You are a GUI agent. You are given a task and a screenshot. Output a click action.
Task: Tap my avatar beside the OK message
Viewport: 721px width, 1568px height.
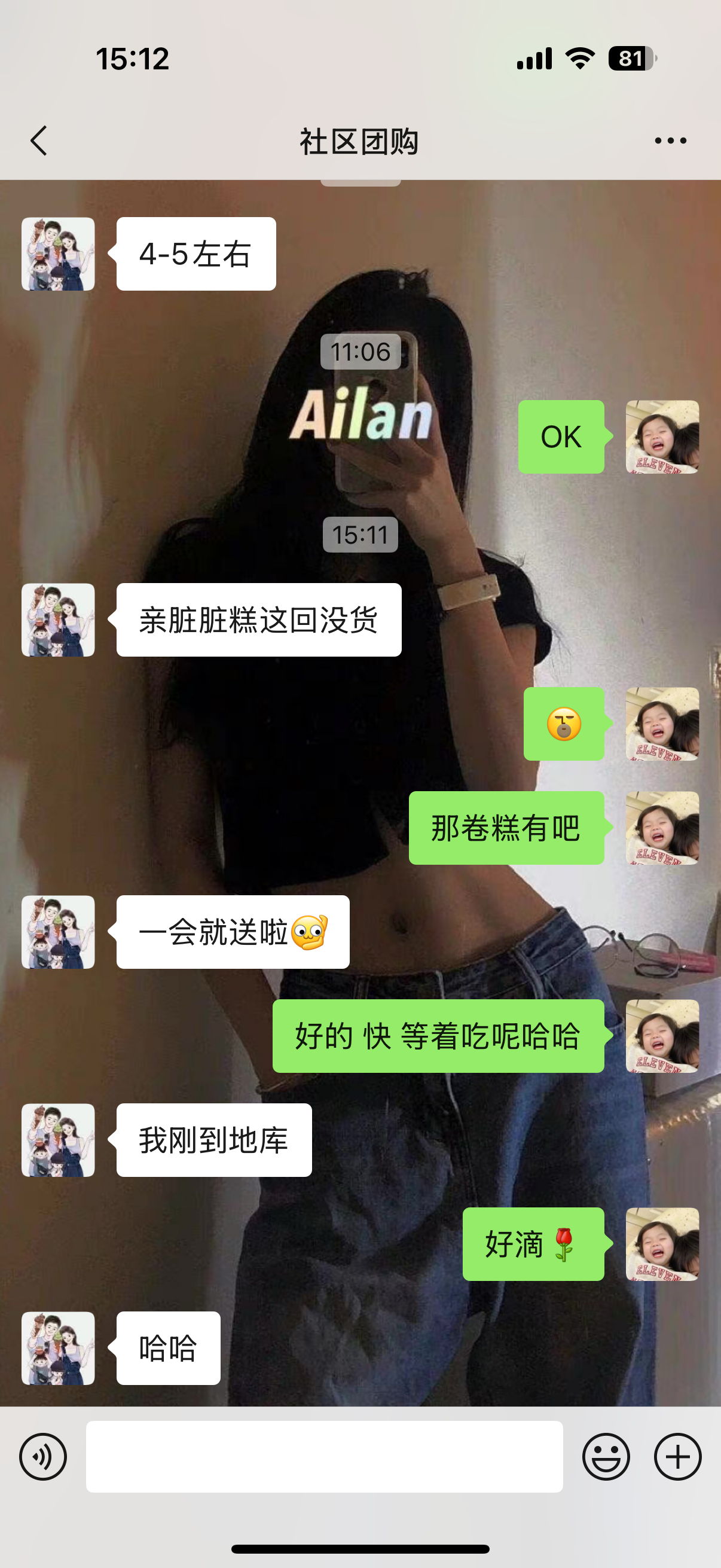point(662,437)
